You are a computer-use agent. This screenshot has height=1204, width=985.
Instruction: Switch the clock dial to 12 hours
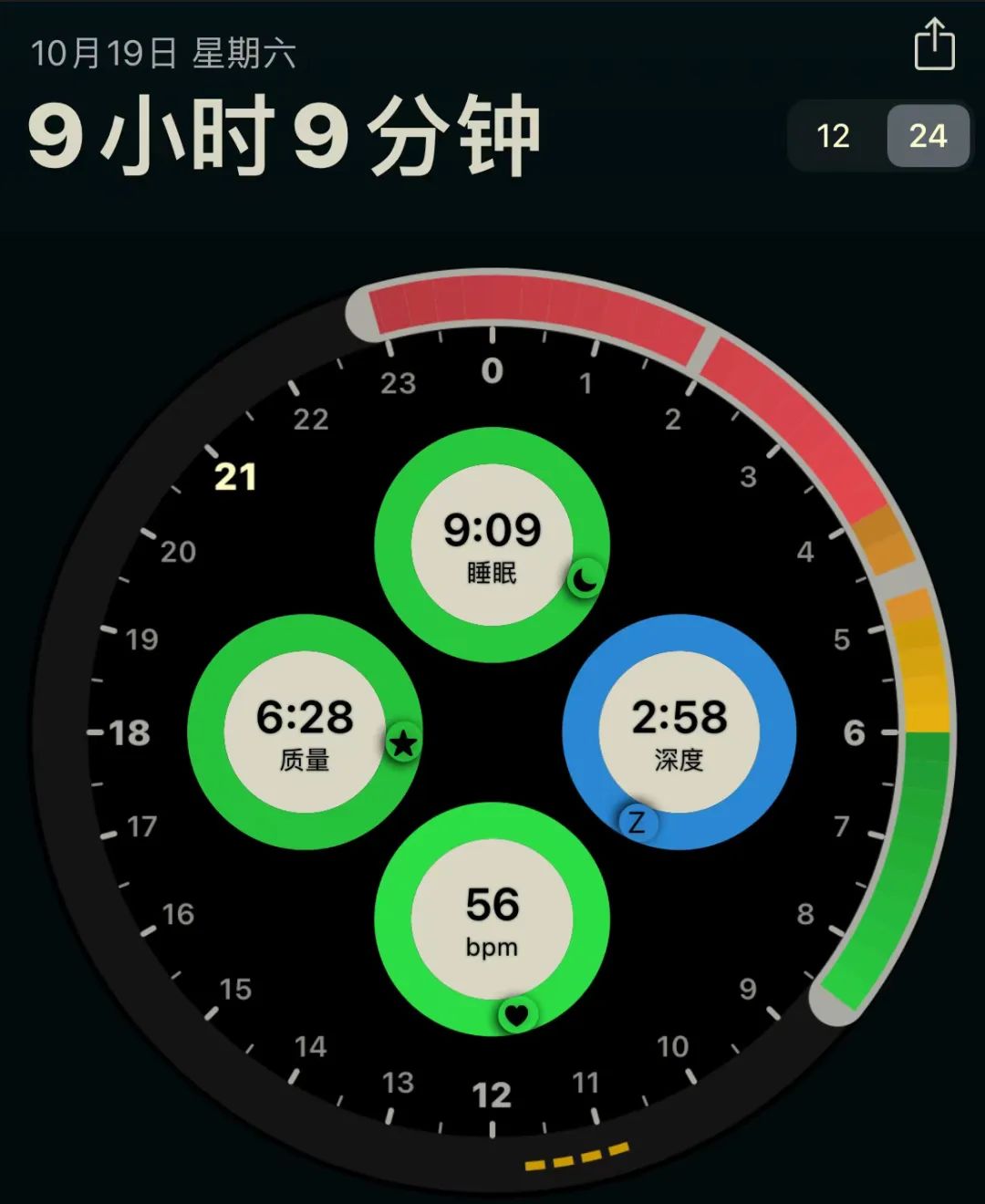point(833,136)
